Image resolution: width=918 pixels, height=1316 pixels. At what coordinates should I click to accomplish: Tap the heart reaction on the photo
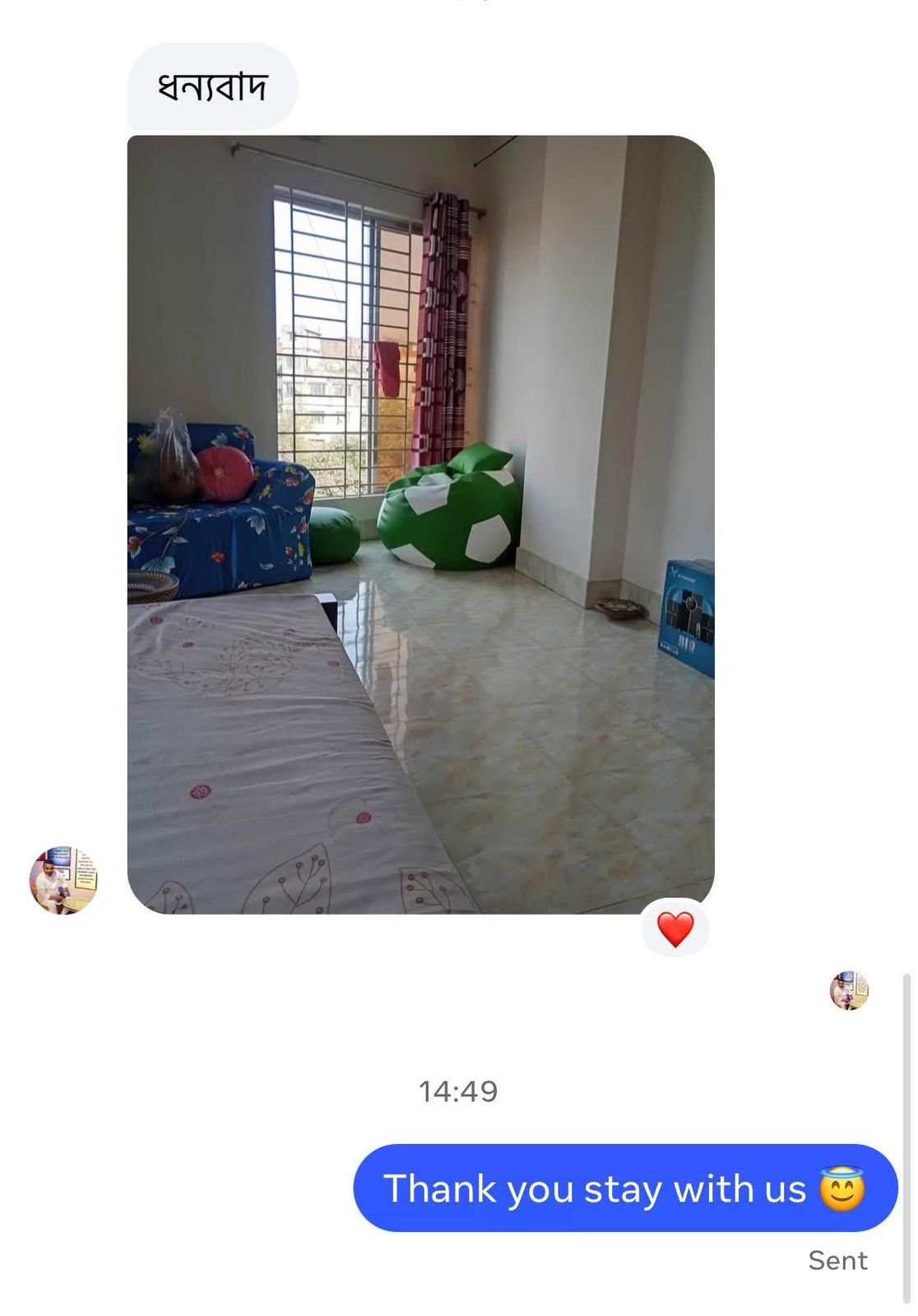click(x=675, y=929)
